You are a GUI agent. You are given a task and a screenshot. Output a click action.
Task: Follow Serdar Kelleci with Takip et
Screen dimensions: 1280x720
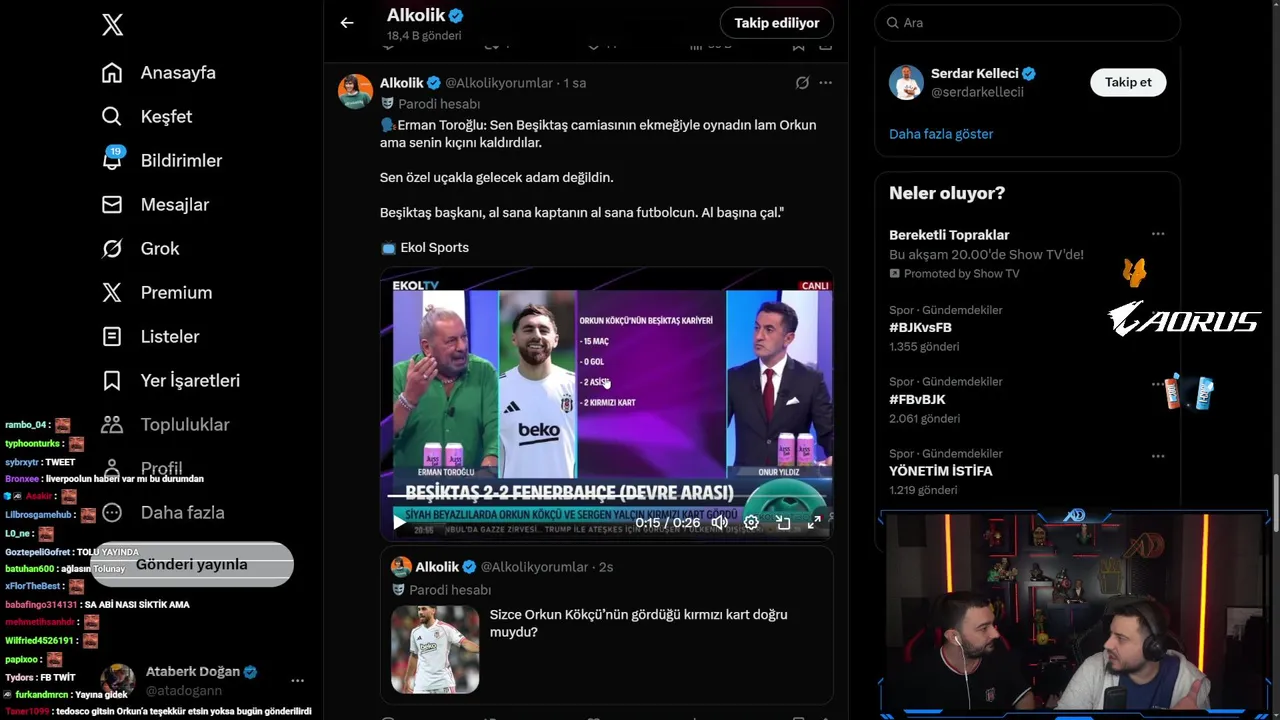coord(1127,82)
